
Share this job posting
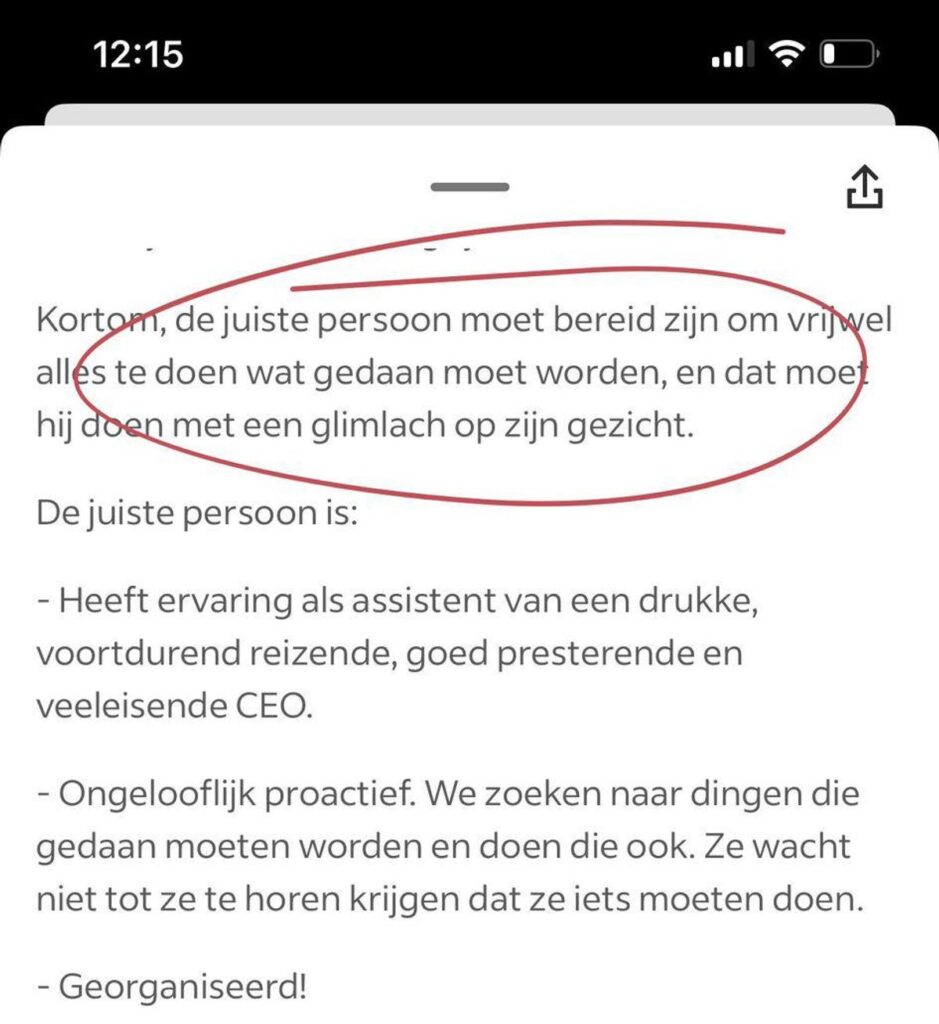[864, 186]
